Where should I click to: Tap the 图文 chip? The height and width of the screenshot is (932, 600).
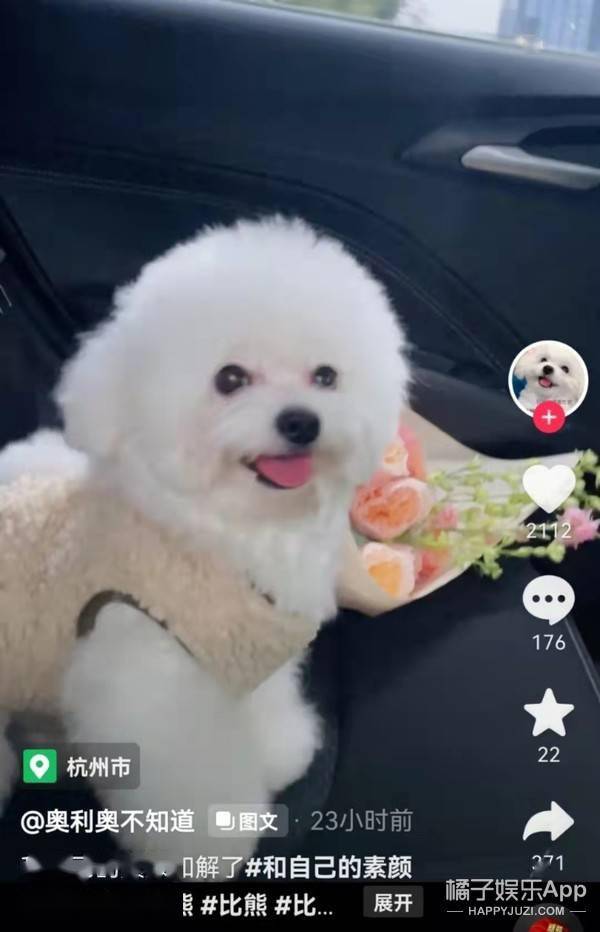tap(248, 822)
